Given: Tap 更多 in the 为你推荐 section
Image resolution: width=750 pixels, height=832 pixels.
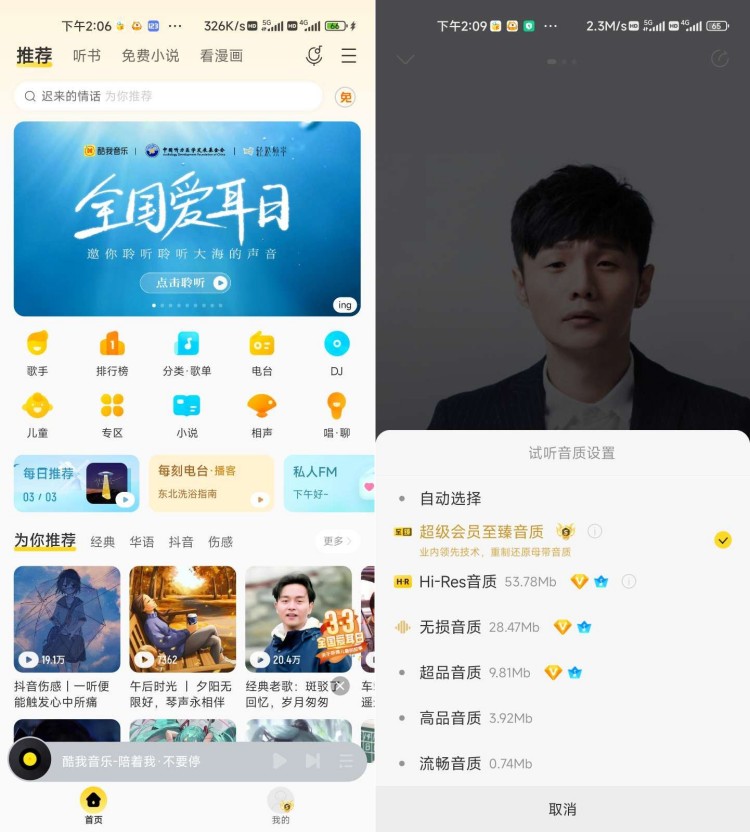Looking at the screenshot, I should point(337,541).
